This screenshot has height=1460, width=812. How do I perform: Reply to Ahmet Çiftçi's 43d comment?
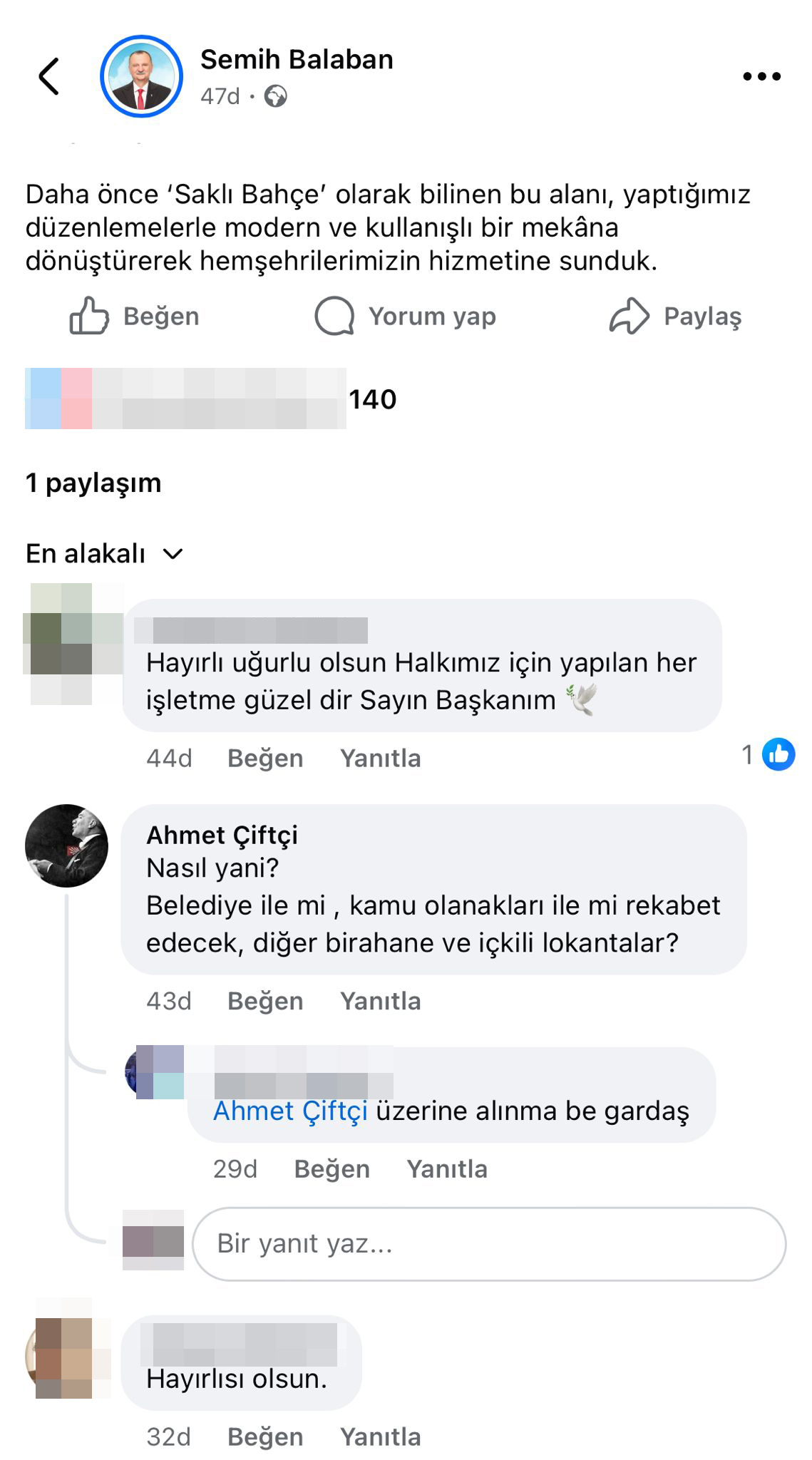pyautogui.click(x=380, y=1001)
